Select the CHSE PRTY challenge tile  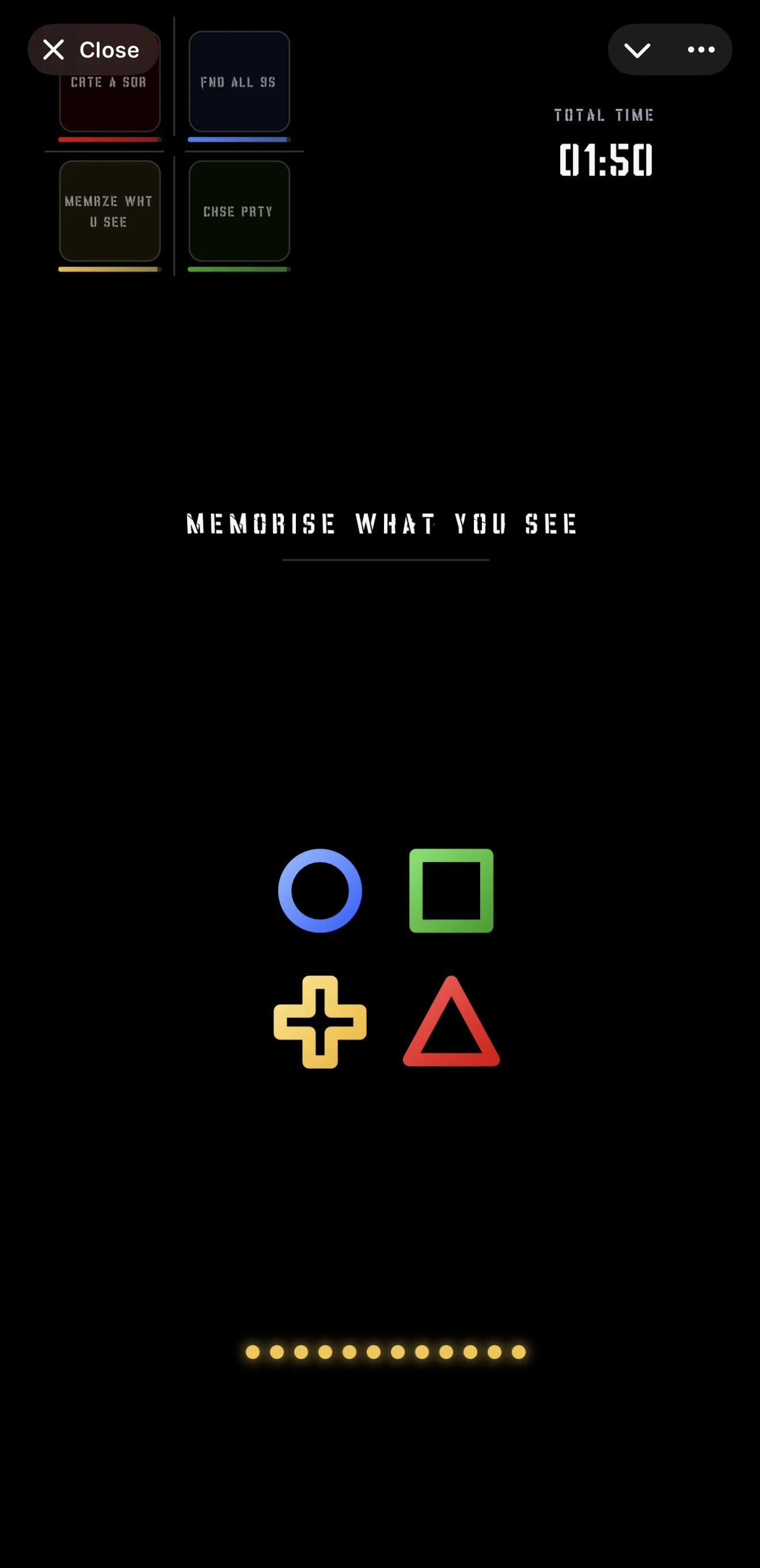[239, 211]
